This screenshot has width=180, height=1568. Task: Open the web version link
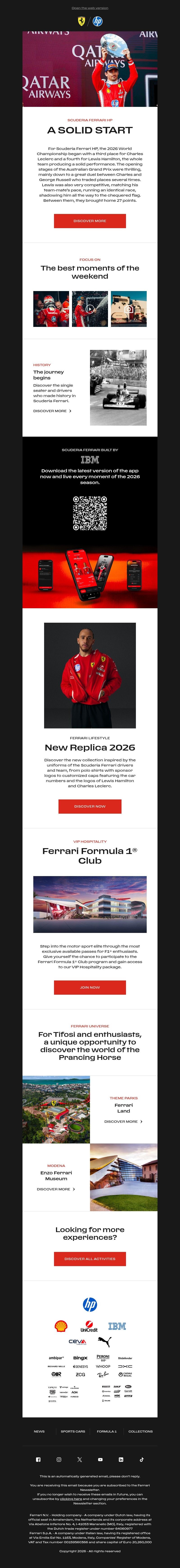coord(90,8)
